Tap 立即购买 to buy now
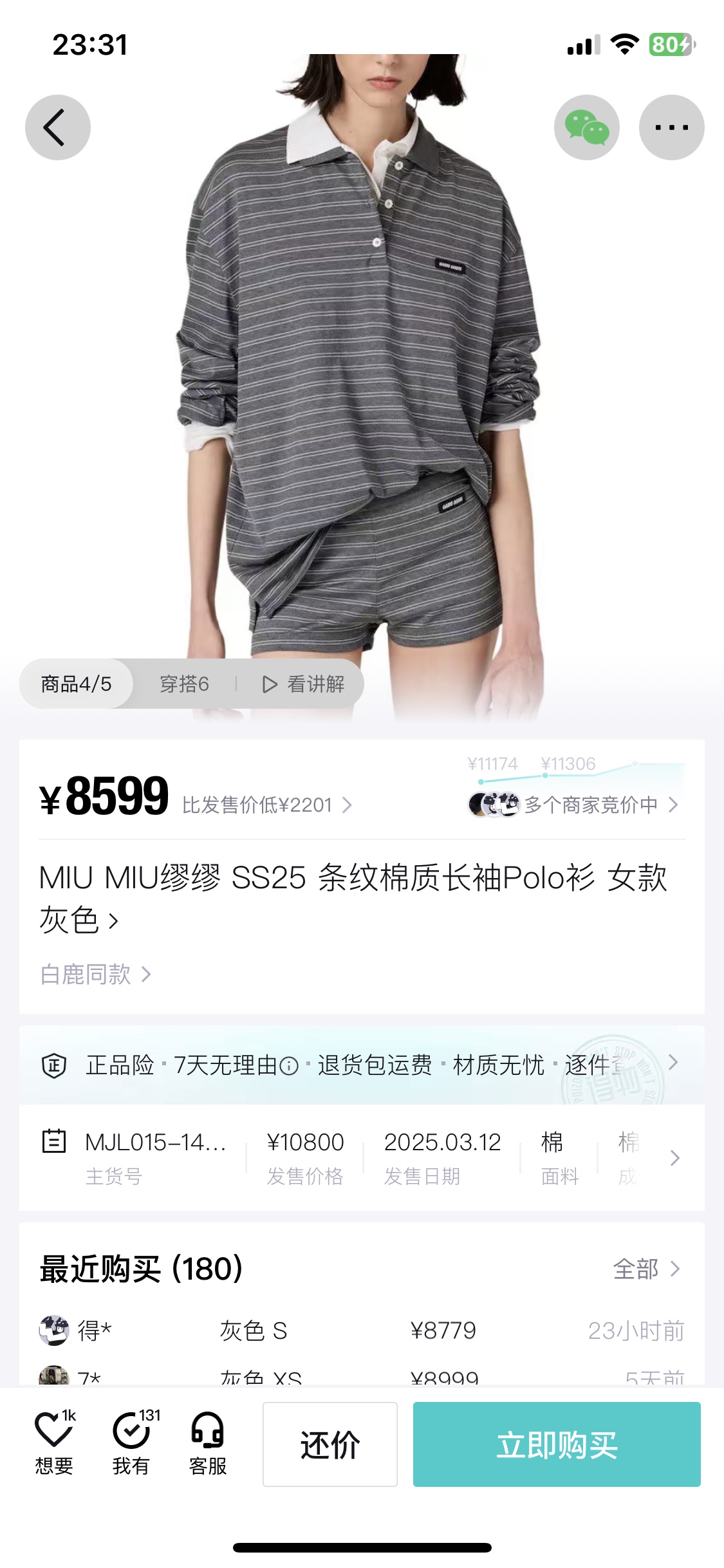Screen dimensions: 724x1568 (x=557, y=1444)
